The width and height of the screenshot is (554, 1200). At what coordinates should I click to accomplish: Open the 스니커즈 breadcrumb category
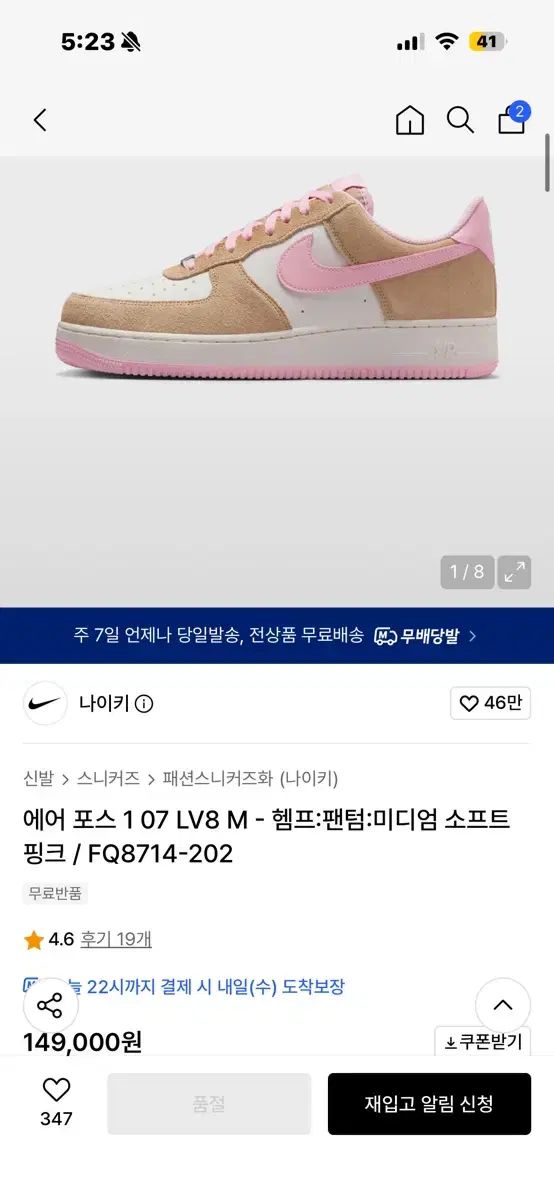pos(108,778)
